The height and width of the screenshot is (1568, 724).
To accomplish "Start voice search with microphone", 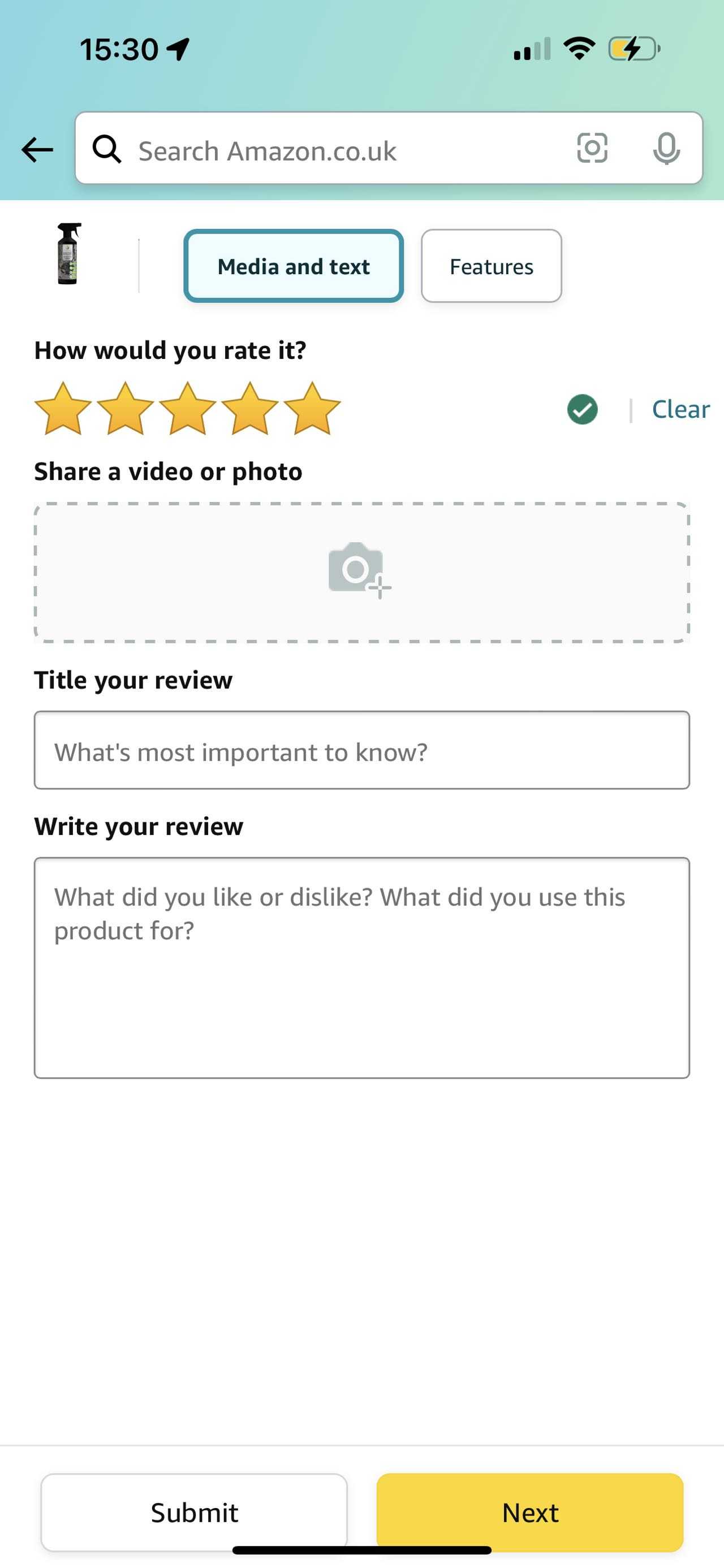I will [666, 148].
